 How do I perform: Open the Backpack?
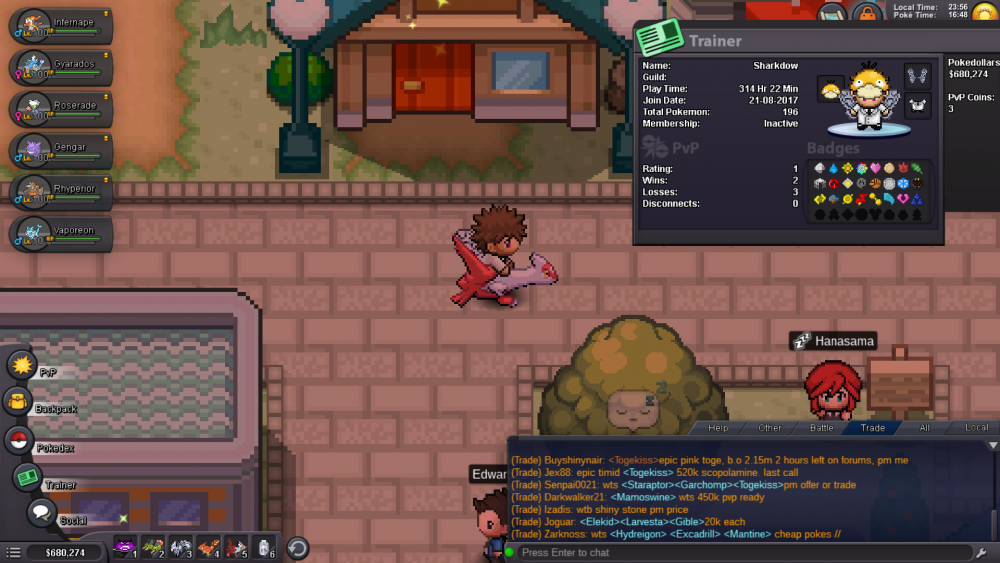[18, 403]
